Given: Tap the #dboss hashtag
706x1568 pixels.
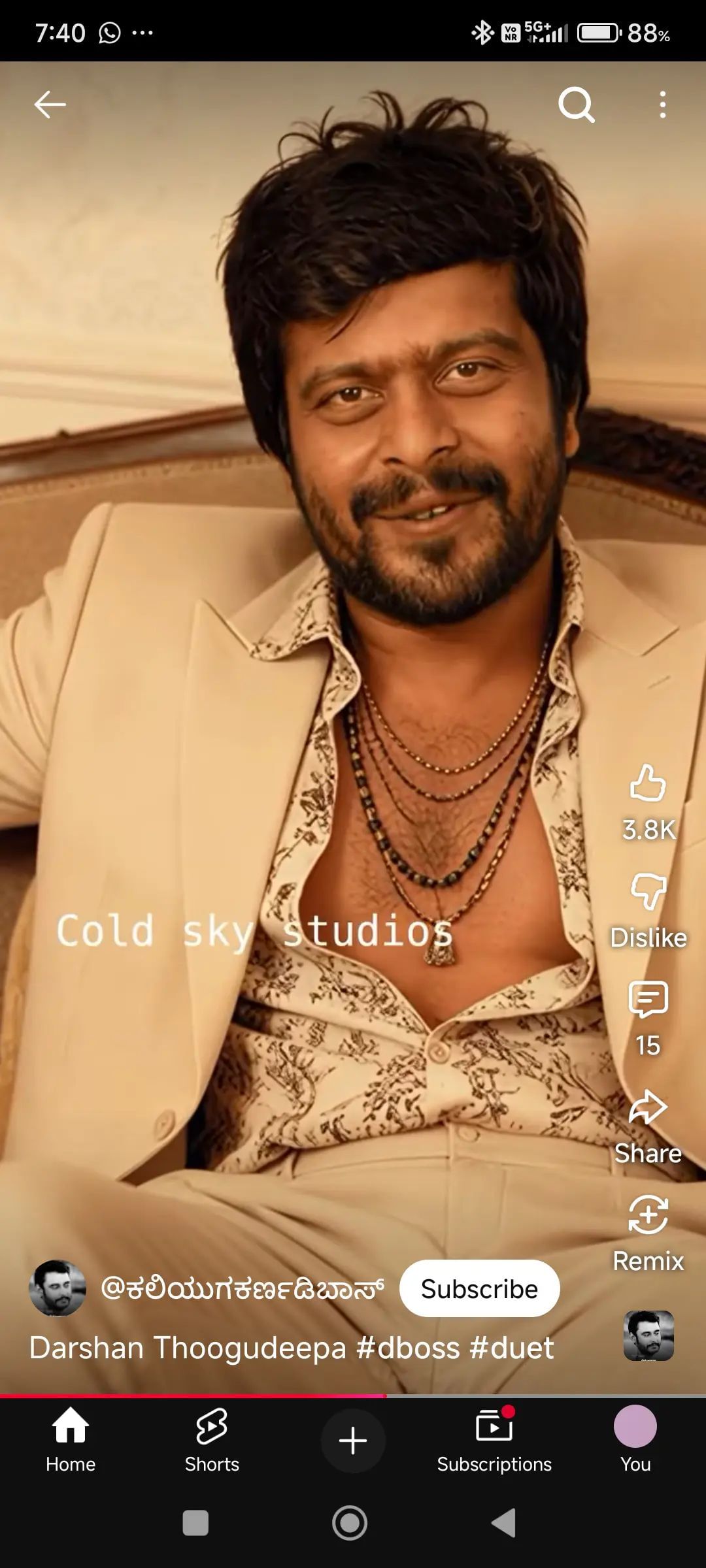Looking at the screenshot, I should 408,1348.
